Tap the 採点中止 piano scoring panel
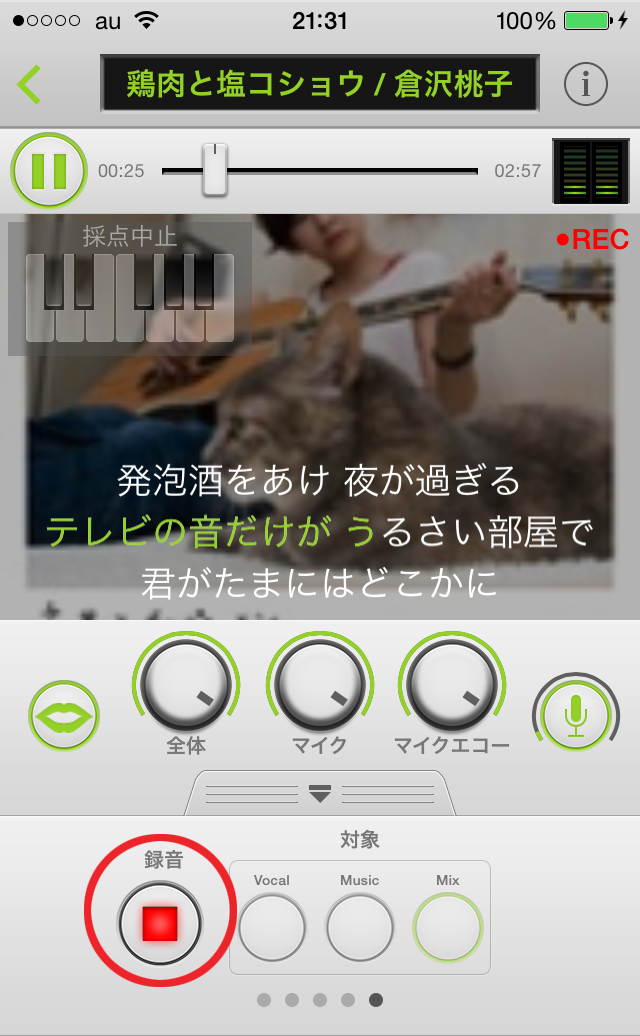The image size is (640, 1036). coord(129,289)
